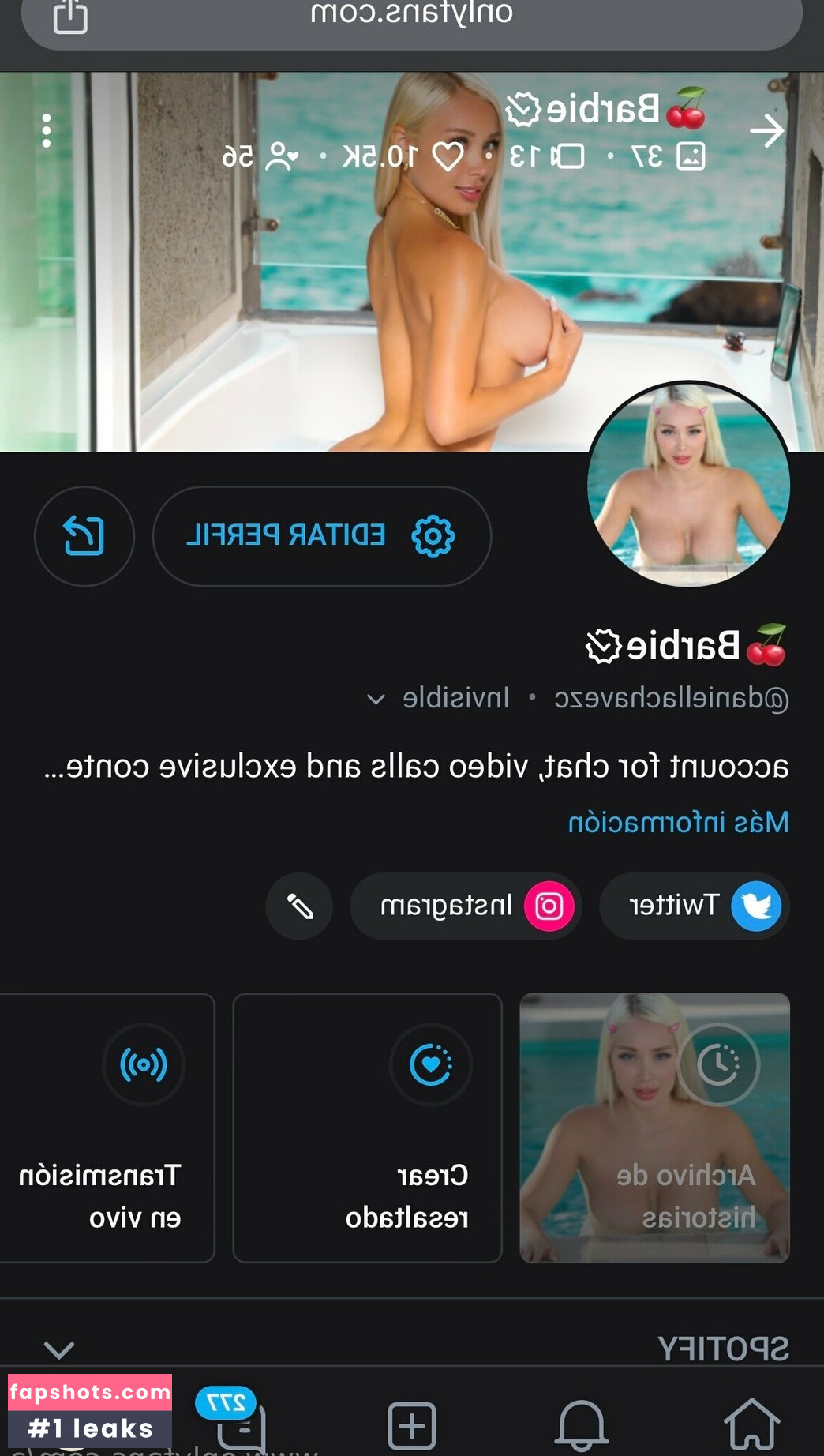This screenshot has height=1456, width=824.
Task: Start a Transmisión en vivo broadcast
Action: (107, 1128)
